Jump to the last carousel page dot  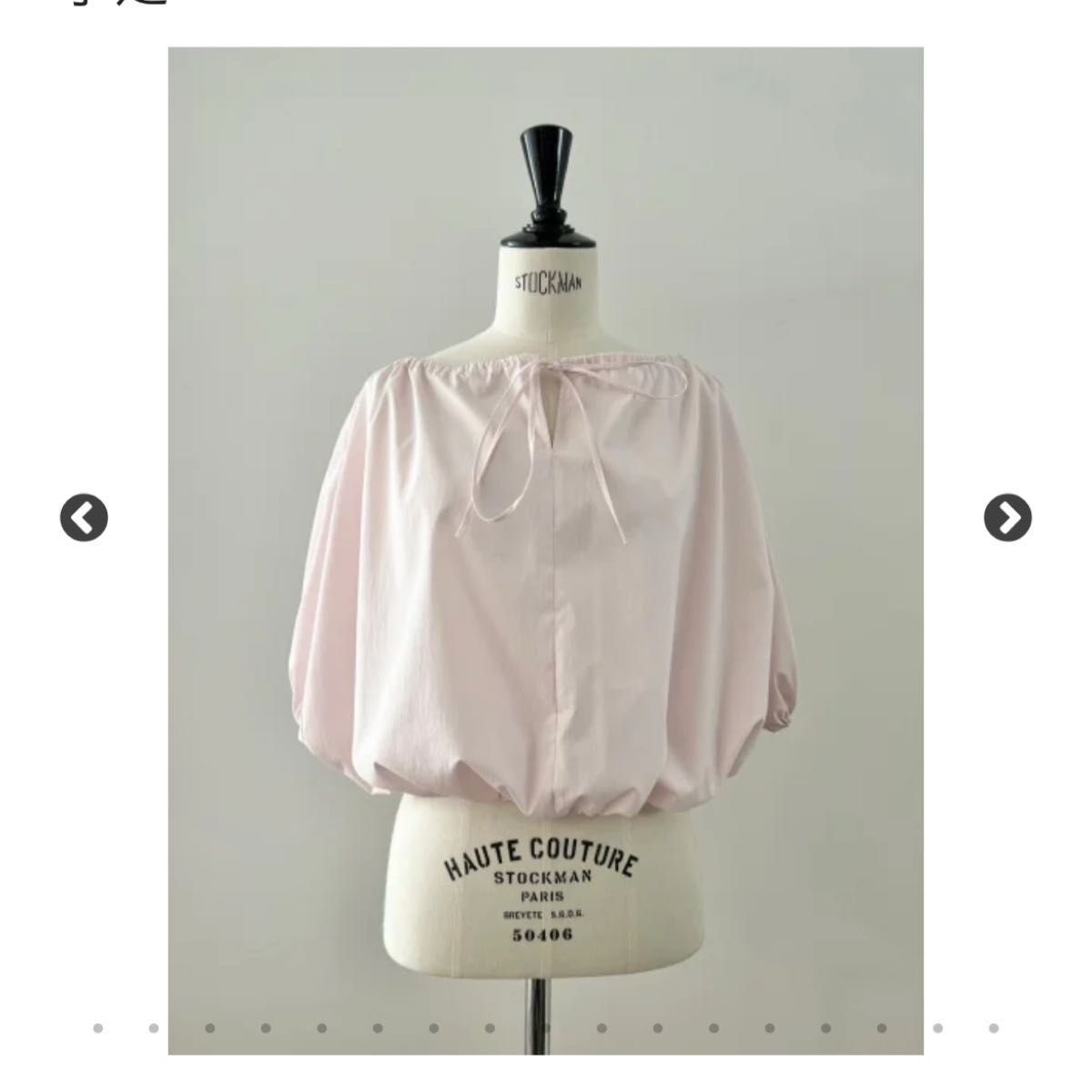(994, 1028)
